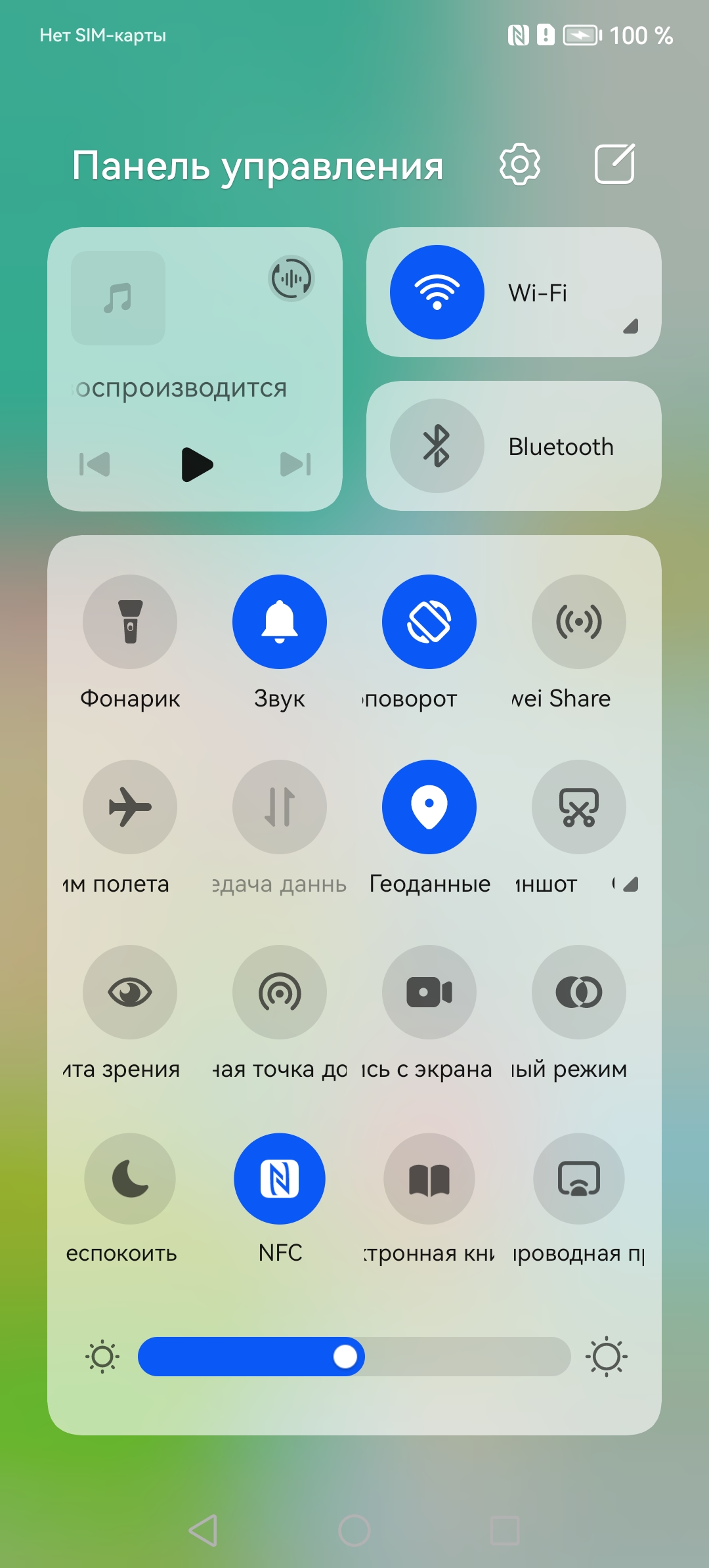
Task: Disable NFC
Action: pos(280,1179)
